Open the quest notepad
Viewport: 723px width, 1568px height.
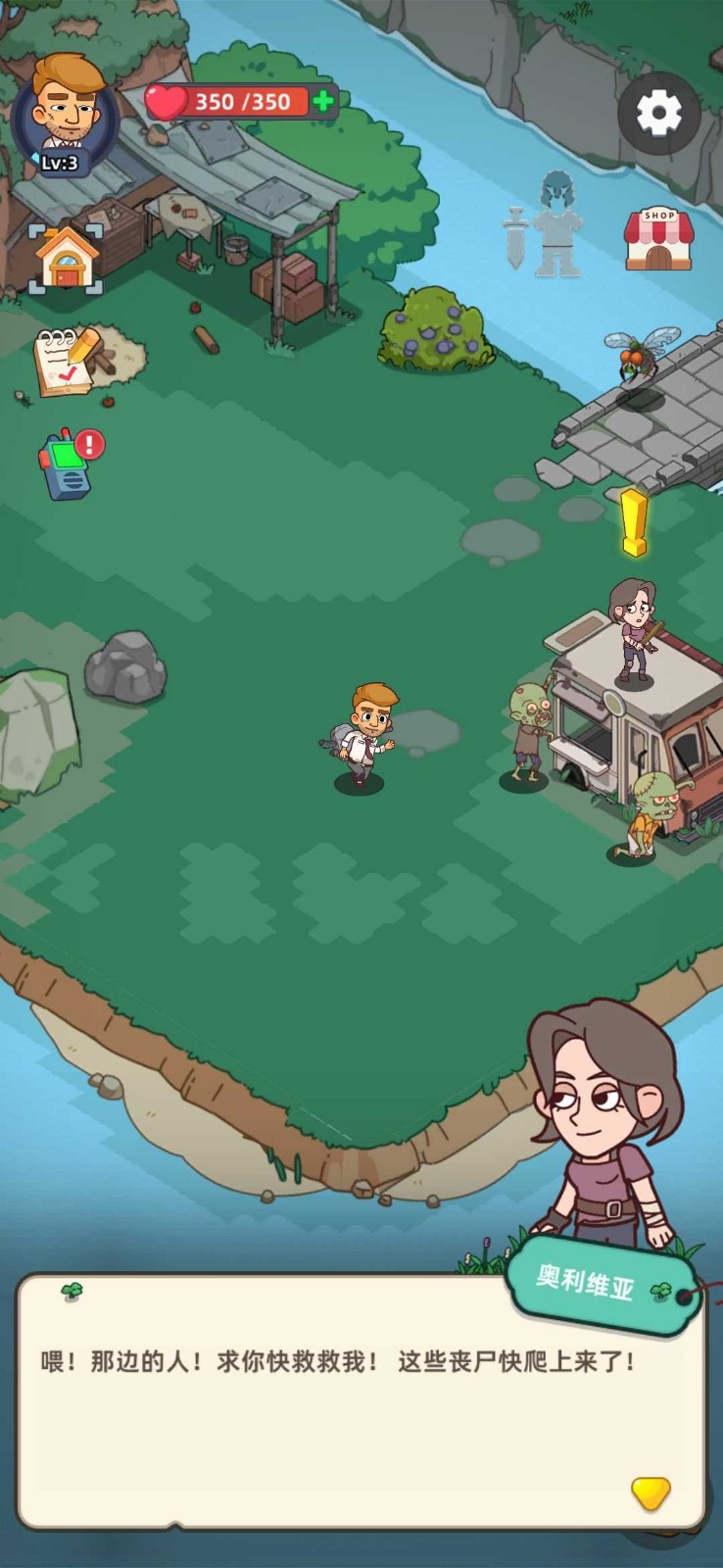tap(67, 361)
